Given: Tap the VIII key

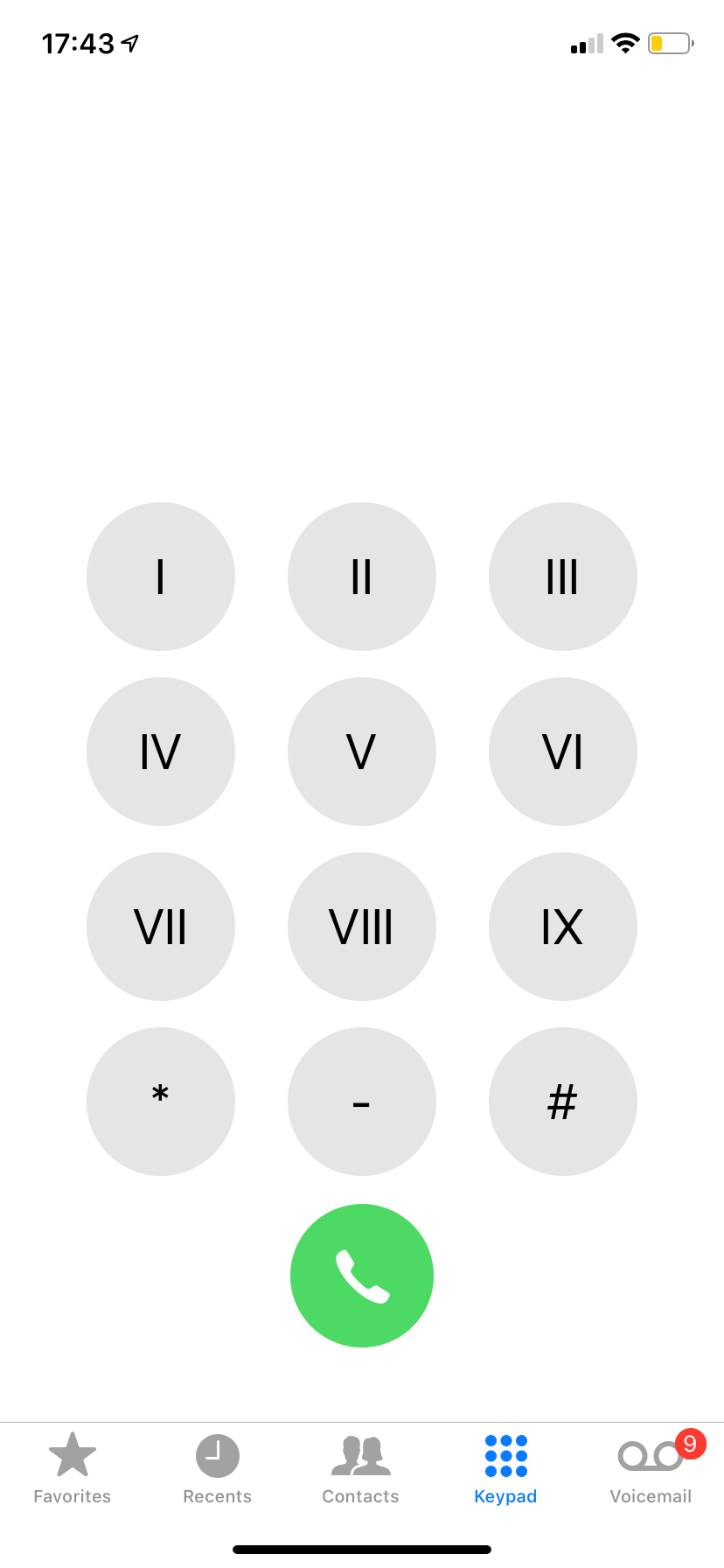Looking at the screenshot, I should coord(362,927).
